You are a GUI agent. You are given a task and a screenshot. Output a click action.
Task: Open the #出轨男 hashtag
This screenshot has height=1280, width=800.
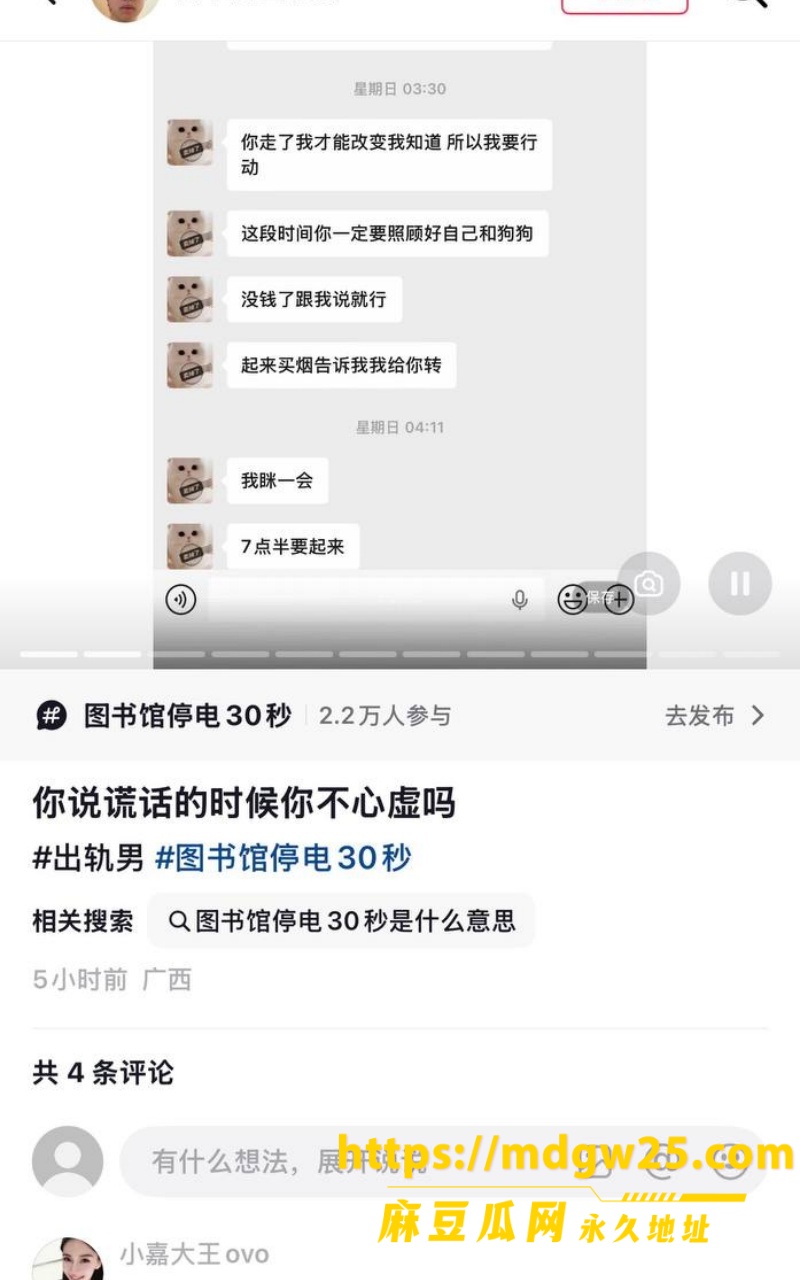pos(89,858)
